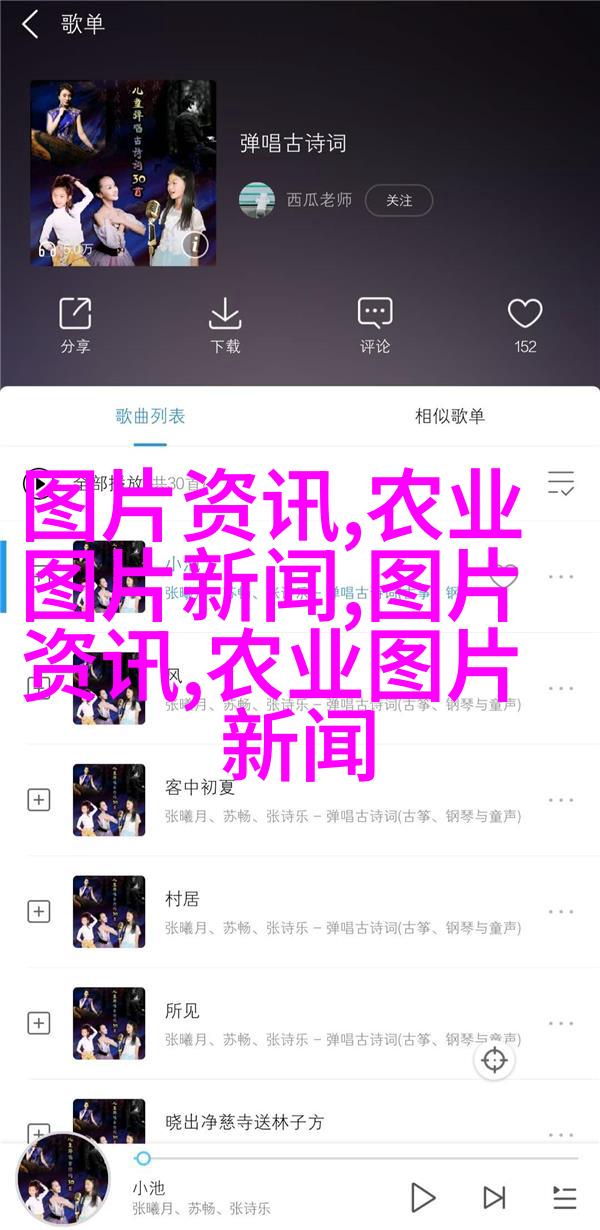Switch to the 相似歌单 tab

point(450,417)
